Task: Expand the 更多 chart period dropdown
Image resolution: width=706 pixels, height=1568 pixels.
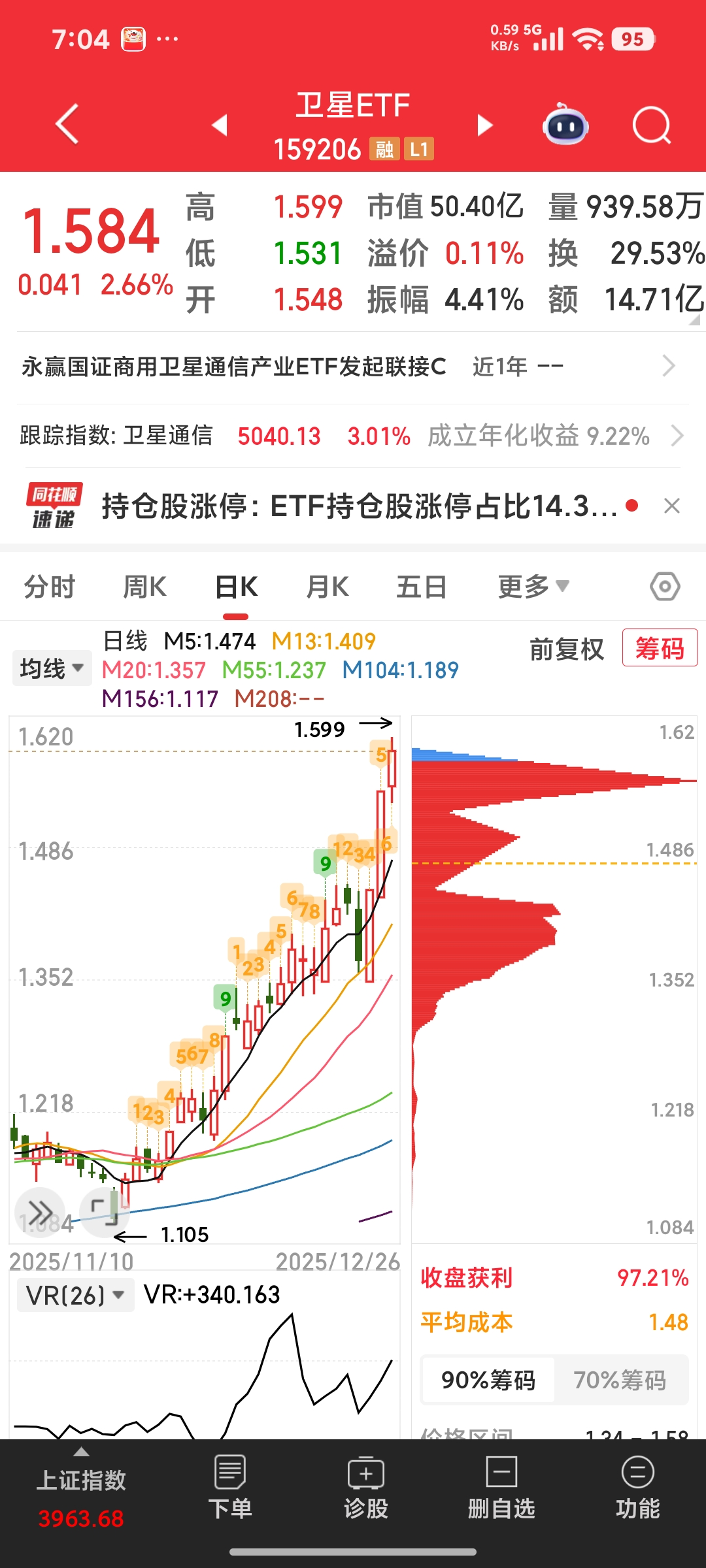Action: 533,587
